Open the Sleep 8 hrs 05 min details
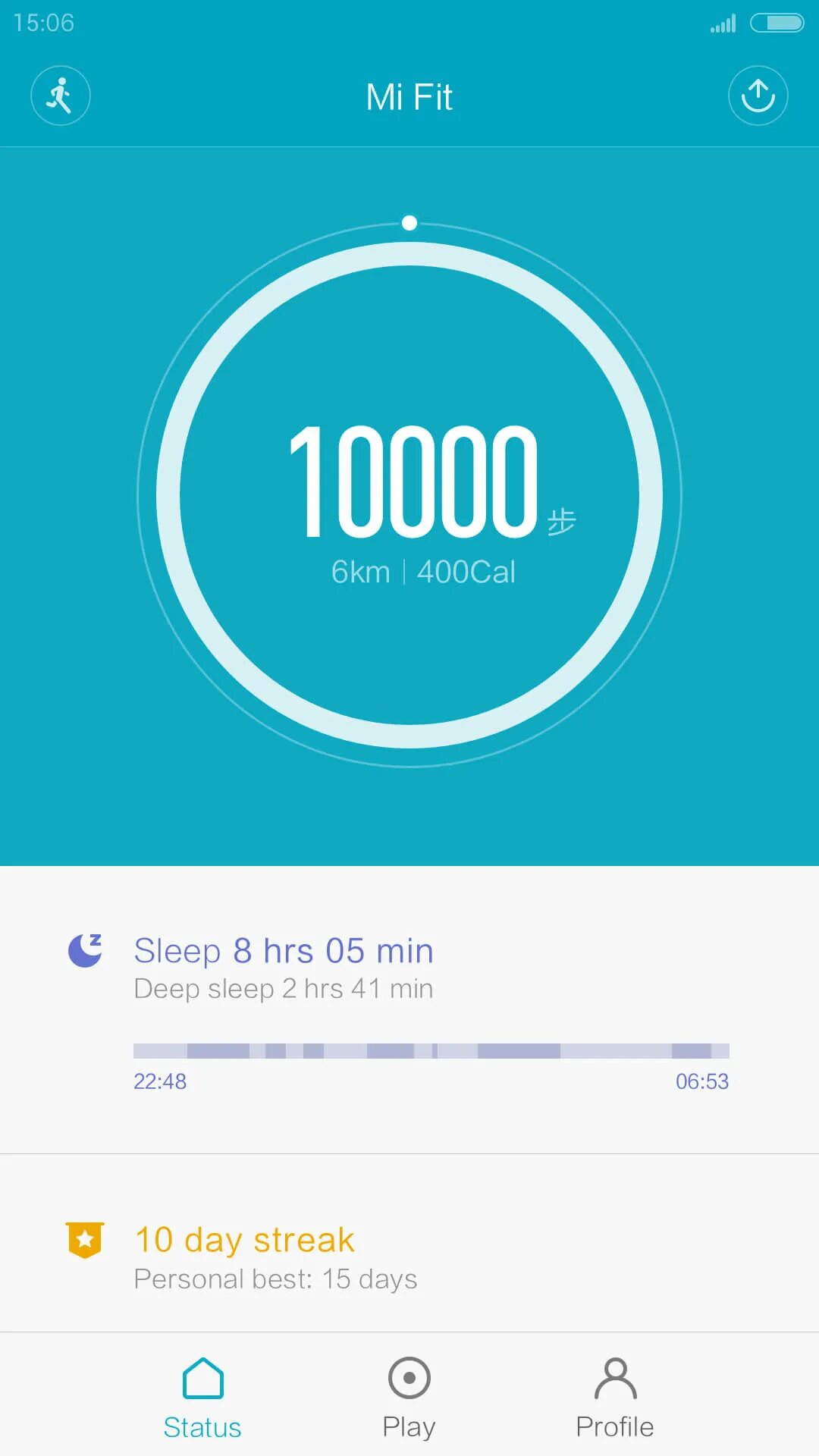 (x=284, y=951)
